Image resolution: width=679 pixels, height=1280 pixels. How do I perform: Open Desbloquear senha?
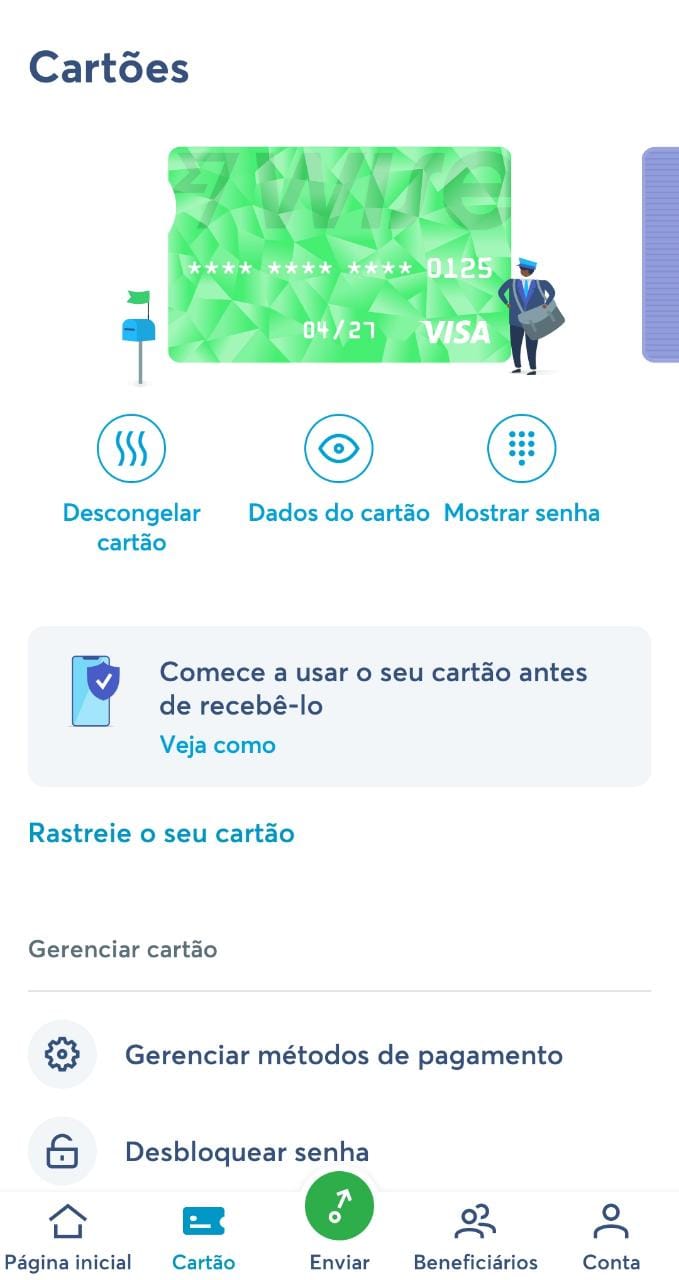(339, 1152)
